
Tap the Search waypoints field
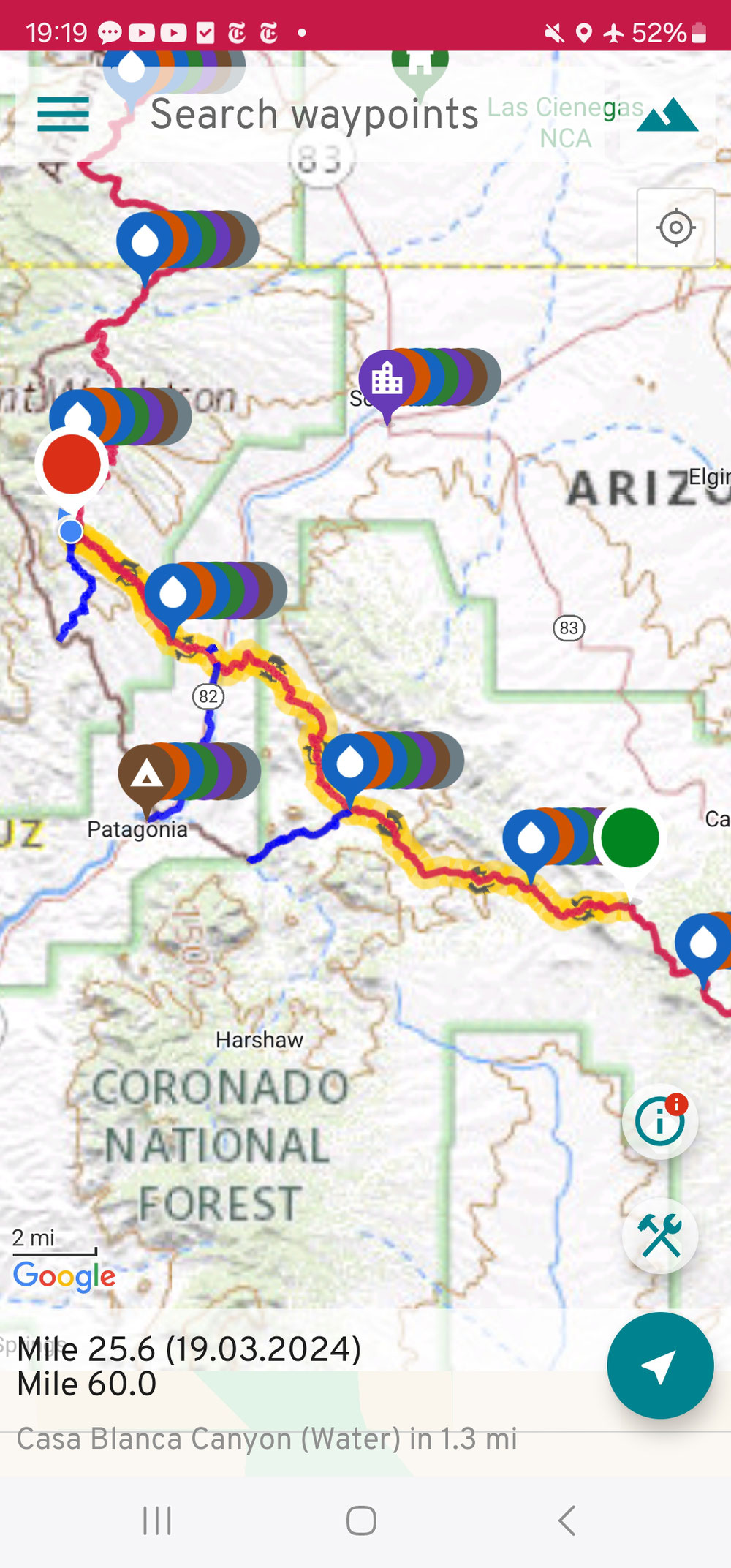(314, 115)
